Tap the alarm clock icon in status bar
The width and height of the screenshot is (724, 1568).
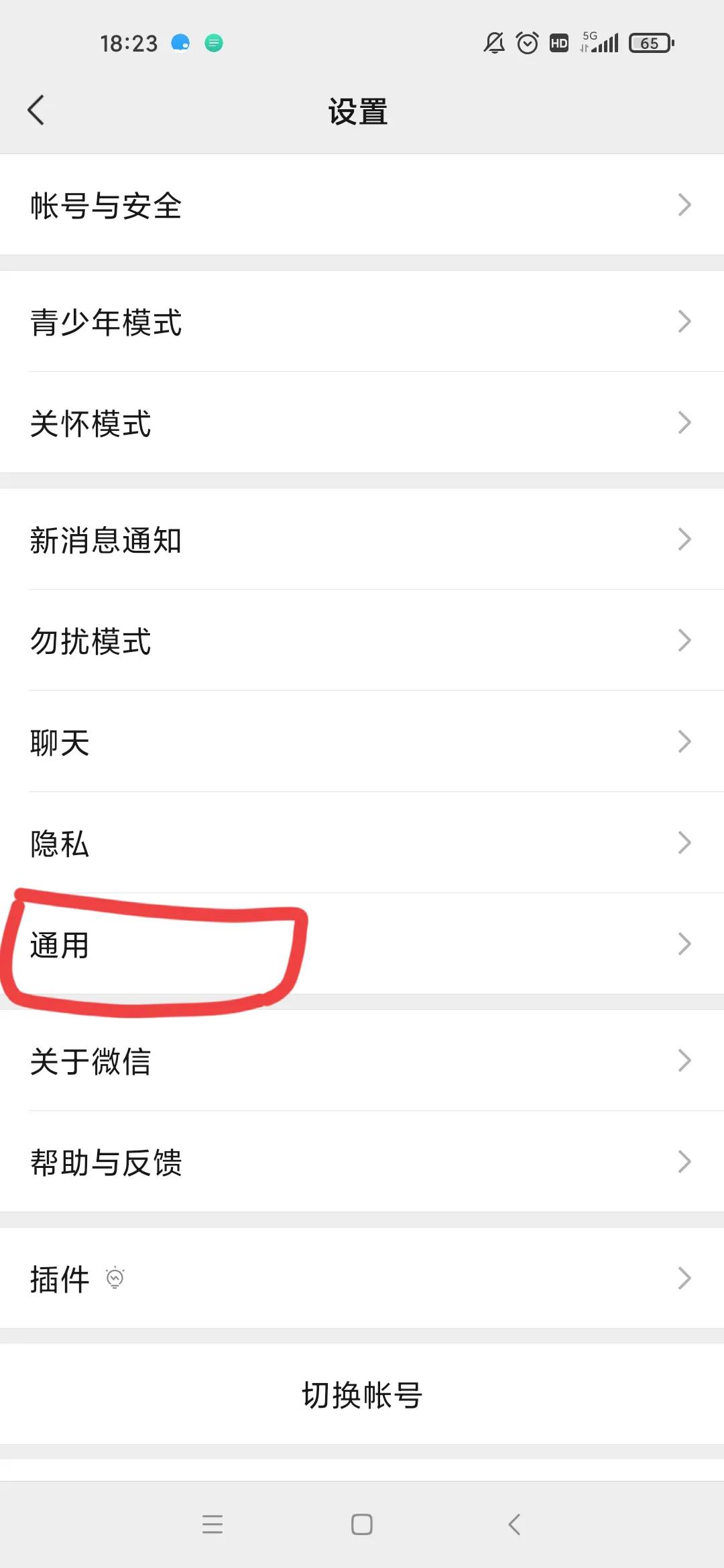tap(526, 42)
